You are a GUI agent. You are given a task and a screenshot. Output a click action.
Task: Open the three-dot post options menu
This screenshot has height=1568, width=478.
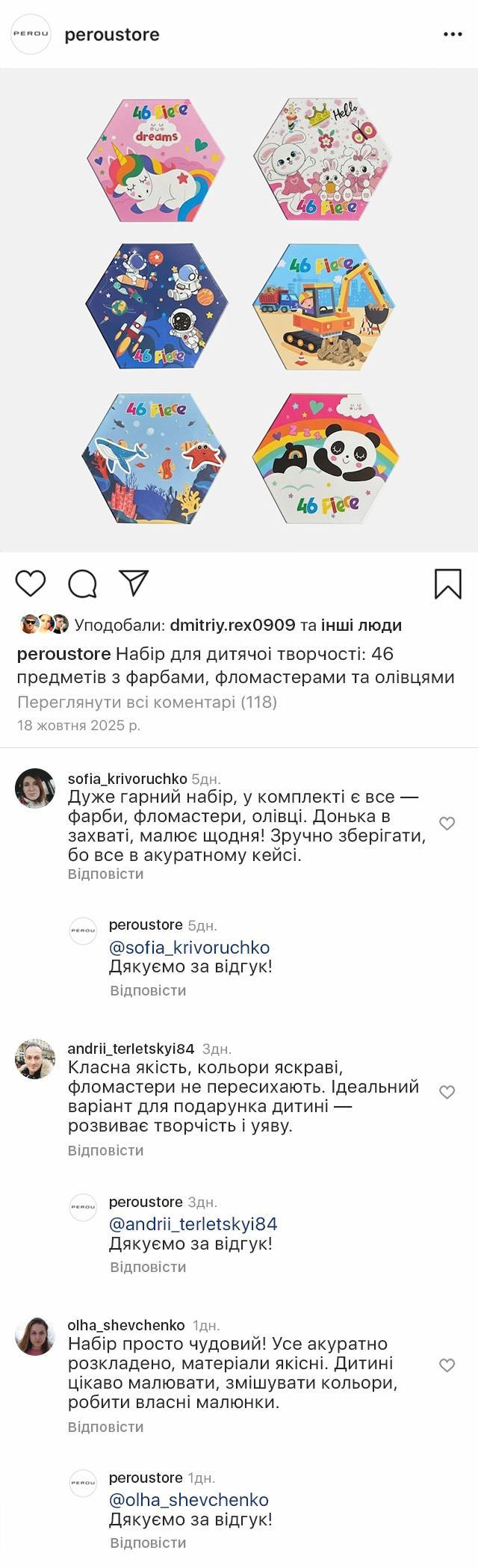click(x=453, y=34)
